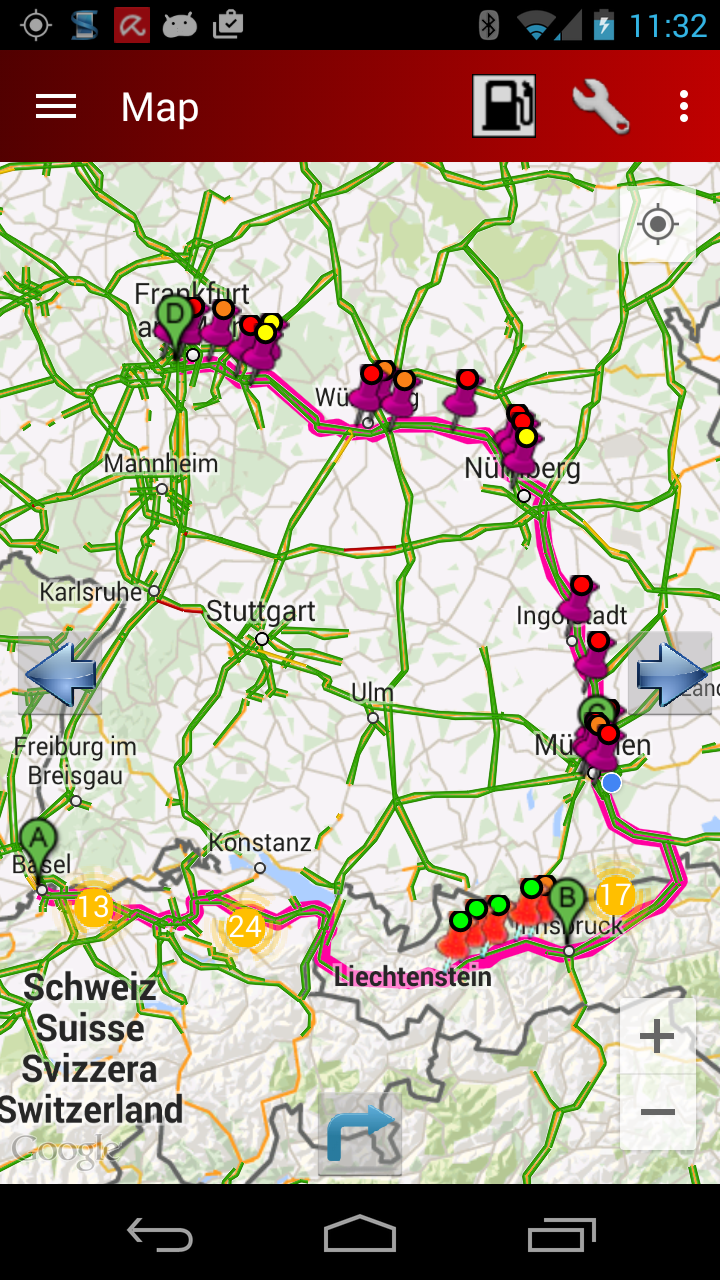The image size is (720, 1280).
Task: Tap the left blue arrow
Action: [x=60, y=675]
